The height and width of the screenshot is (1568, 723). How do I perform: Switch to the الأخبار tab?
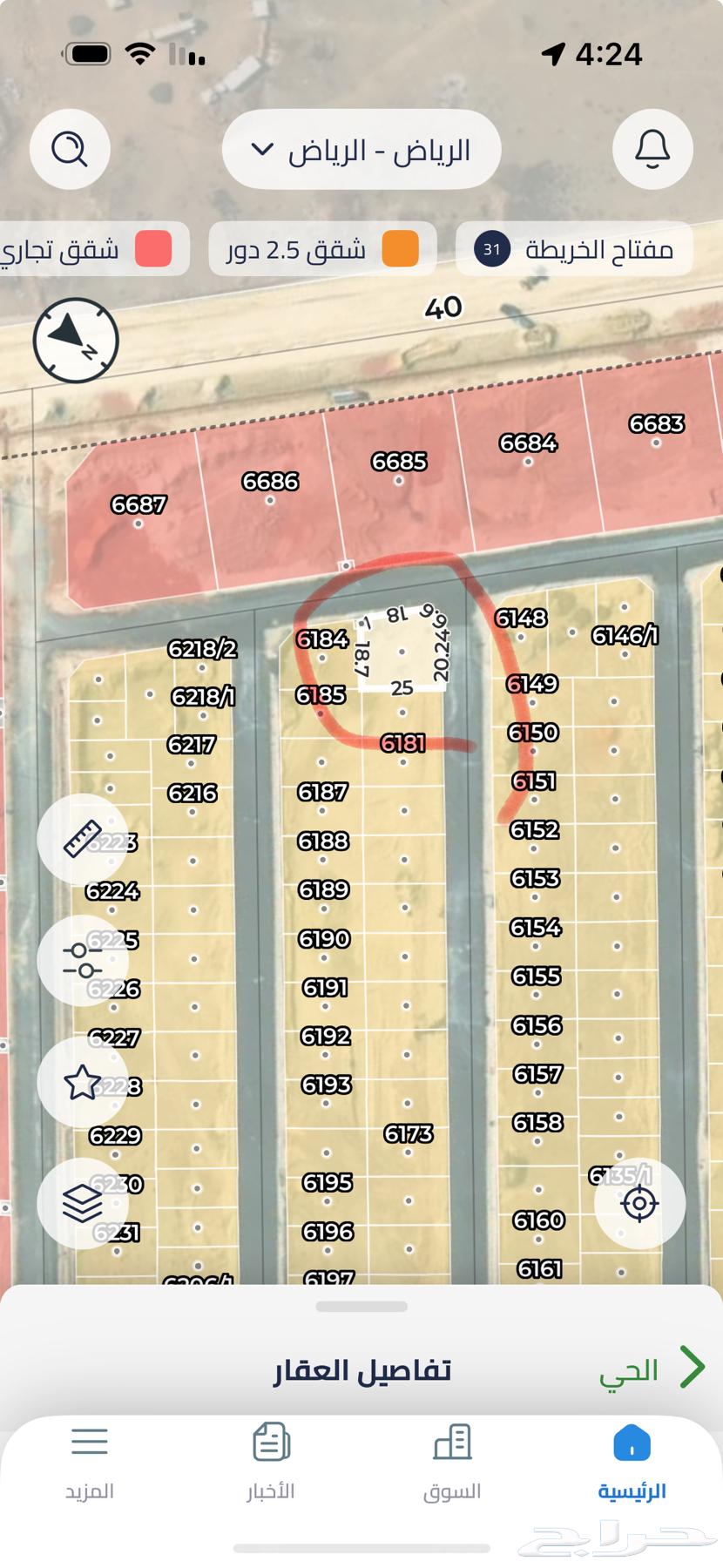point(271,1463)
